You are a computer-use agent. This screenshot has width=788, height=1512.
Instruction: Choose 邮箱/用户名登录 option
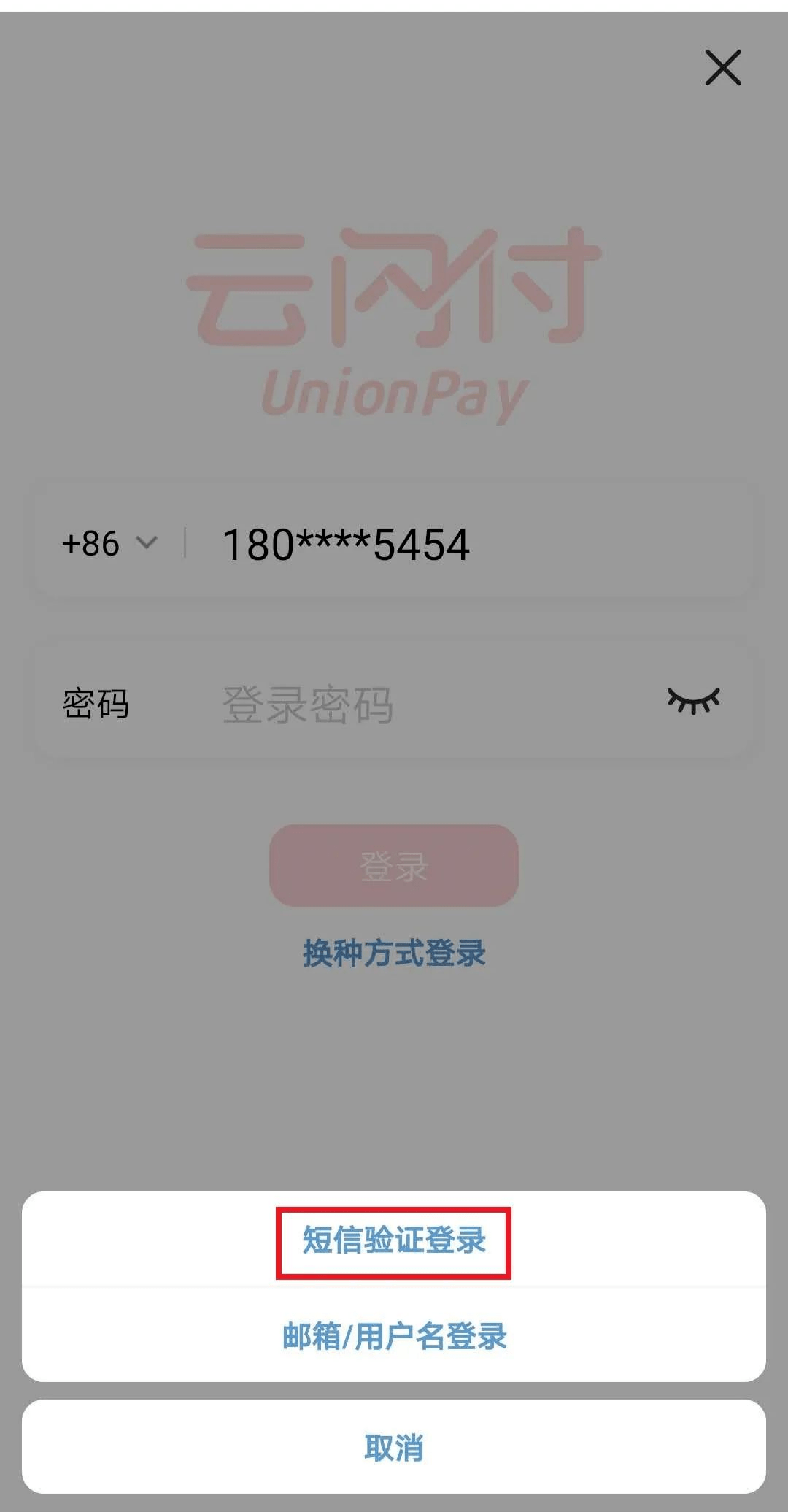[x=394, y=1336]
